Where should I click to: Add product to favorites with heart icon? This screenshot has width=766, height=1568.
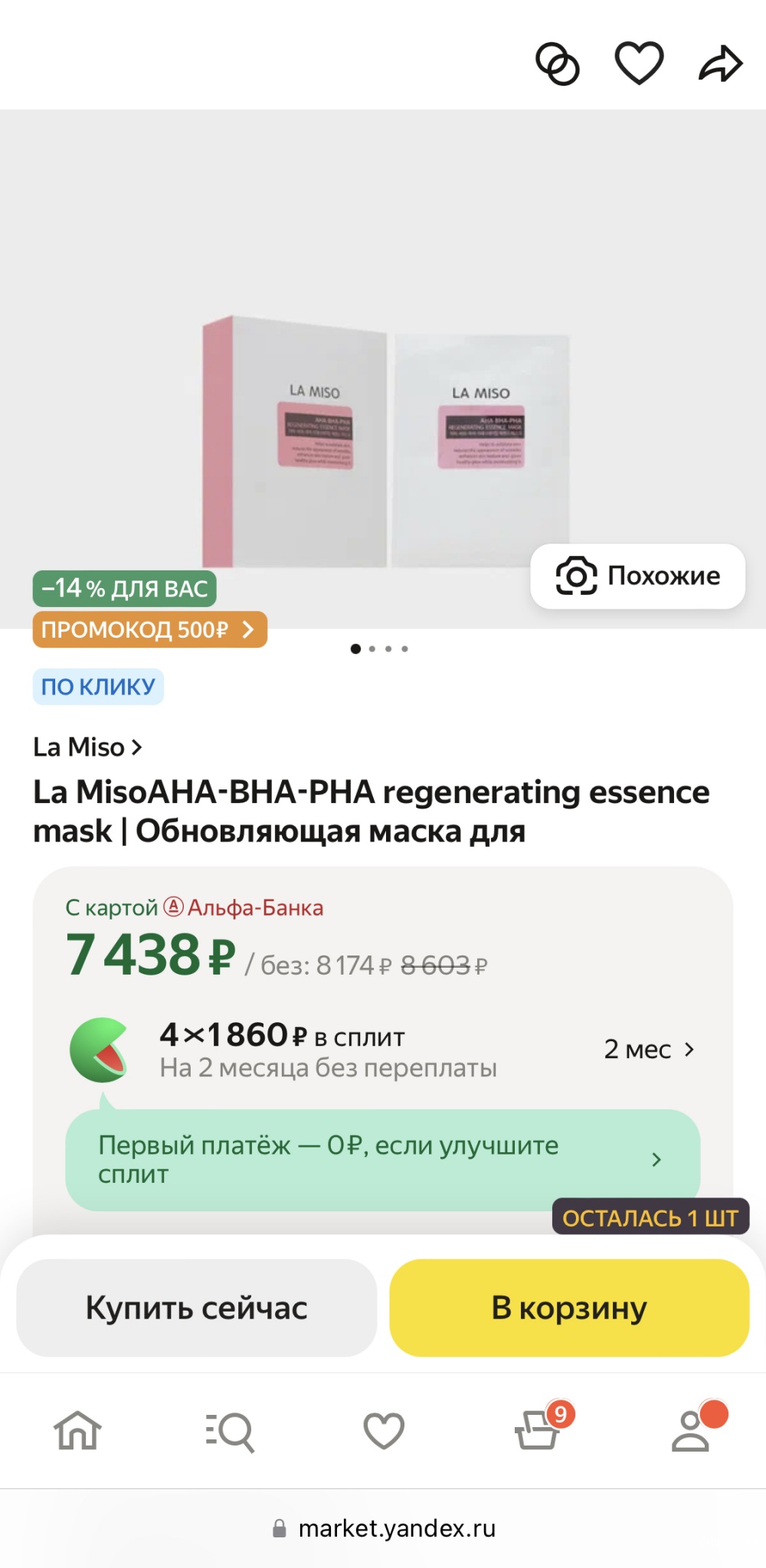coord(639,63)
